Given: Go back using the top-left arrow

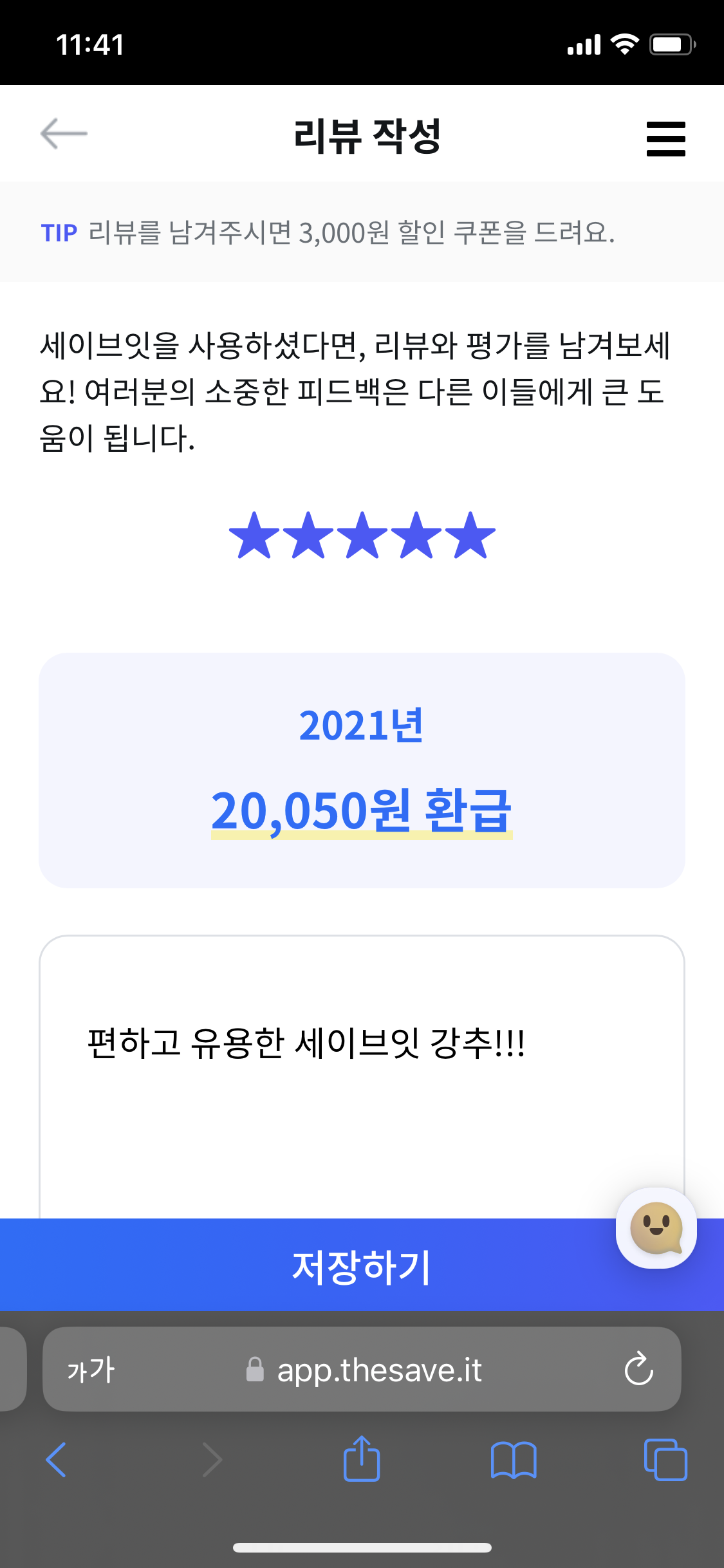Looking at the screenshot, I should click(x=64, y=134).
